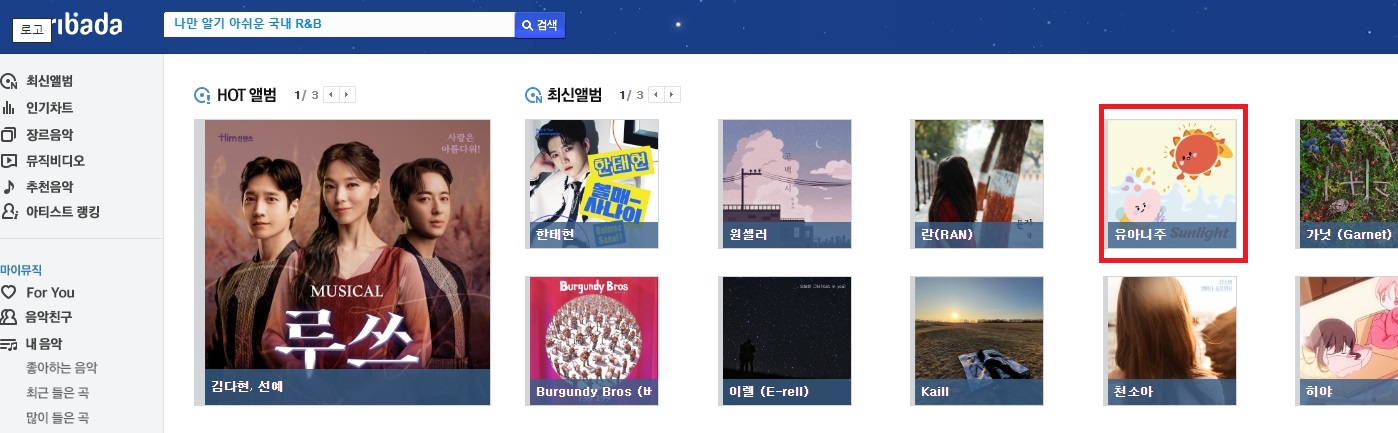Go to next 최신앨범 page
This screenshot has width=1398, height=433.
point(673,95)
